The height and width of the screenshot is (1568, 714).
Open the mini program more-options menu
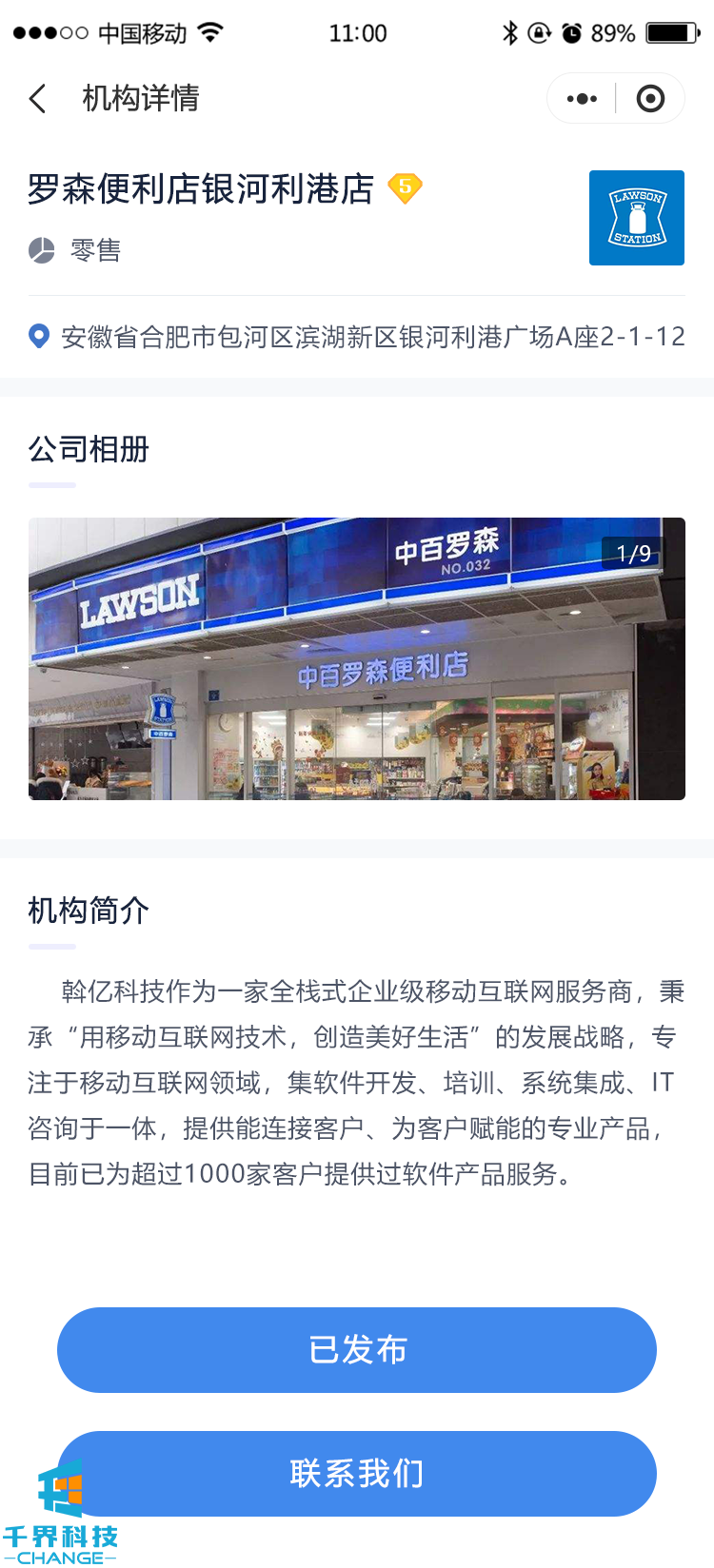pos(582,99)
